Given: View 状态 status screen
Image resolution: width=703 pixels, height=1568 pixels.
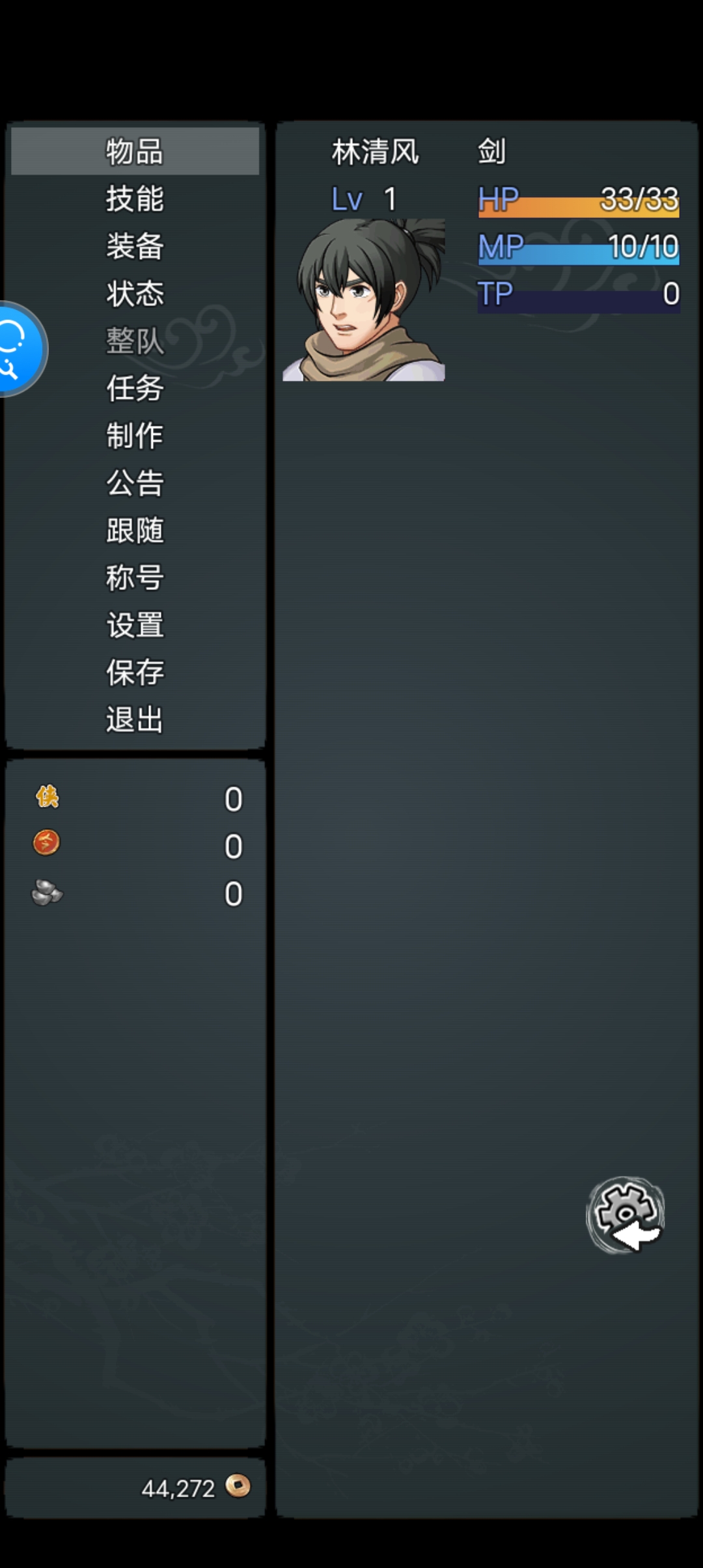Looking at the screenshot, I should 135,293.
